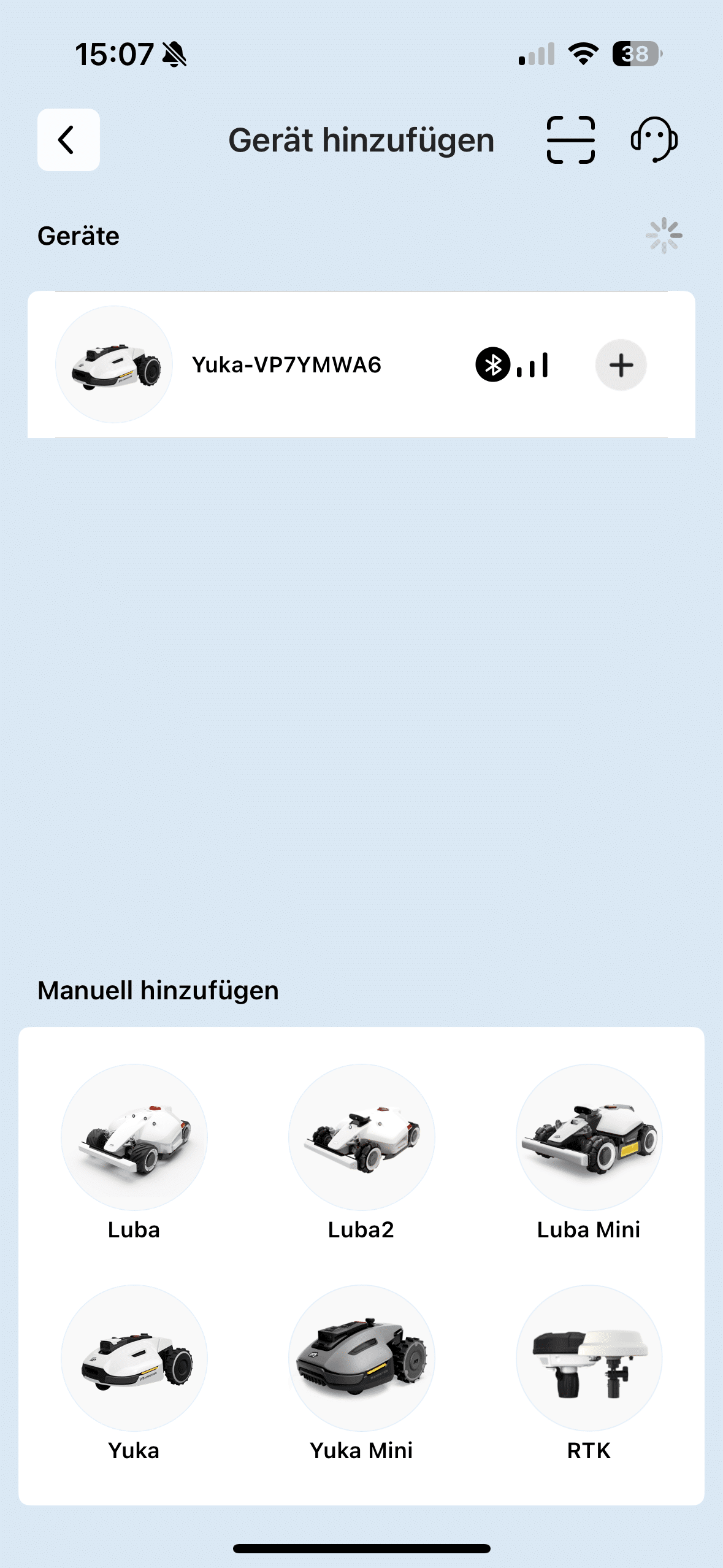723x1568 pixels.
Task: Add Yuka-VP7YMWA6 with the plus button
Action: point(621,365)
